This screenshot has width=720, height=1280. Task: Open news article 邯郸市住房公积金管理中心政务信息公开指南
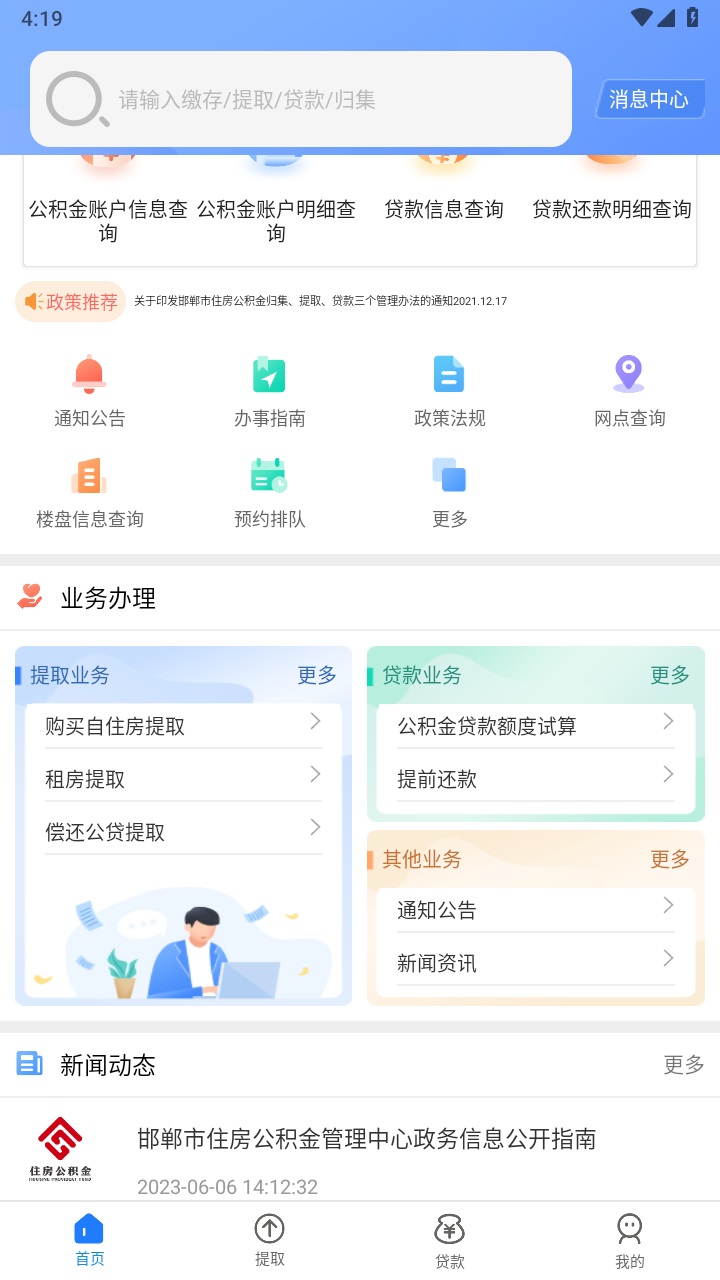366,1139
